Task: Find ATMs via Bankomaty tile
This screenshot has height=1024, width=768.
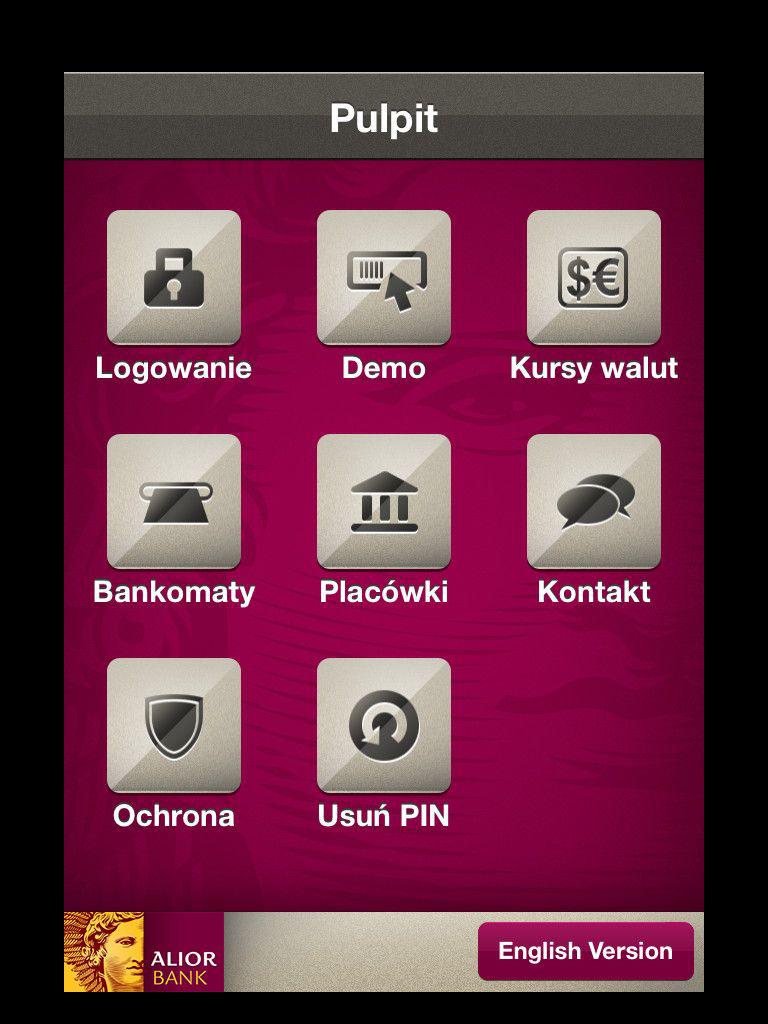Action: click(x=174, y=501)
